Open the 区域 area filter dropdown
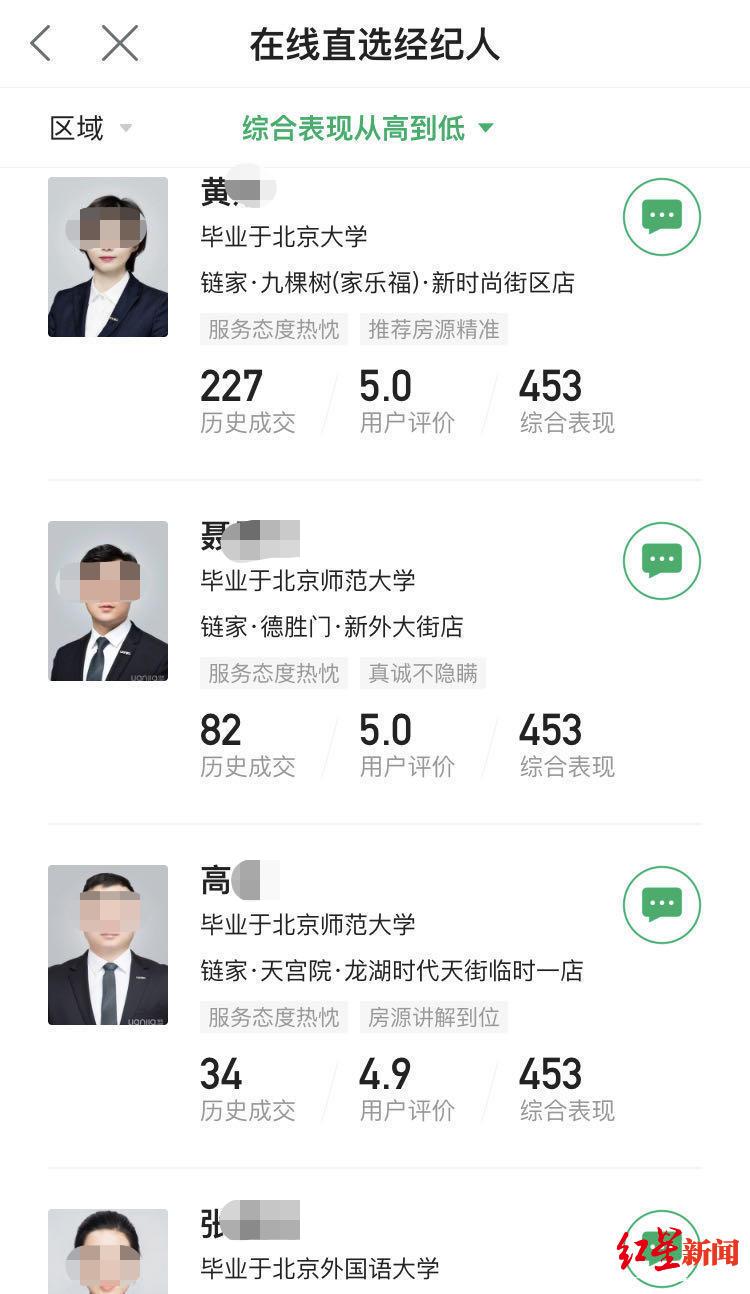The height and width of the screenshot is (1294, 750). (x=90, y=128)
